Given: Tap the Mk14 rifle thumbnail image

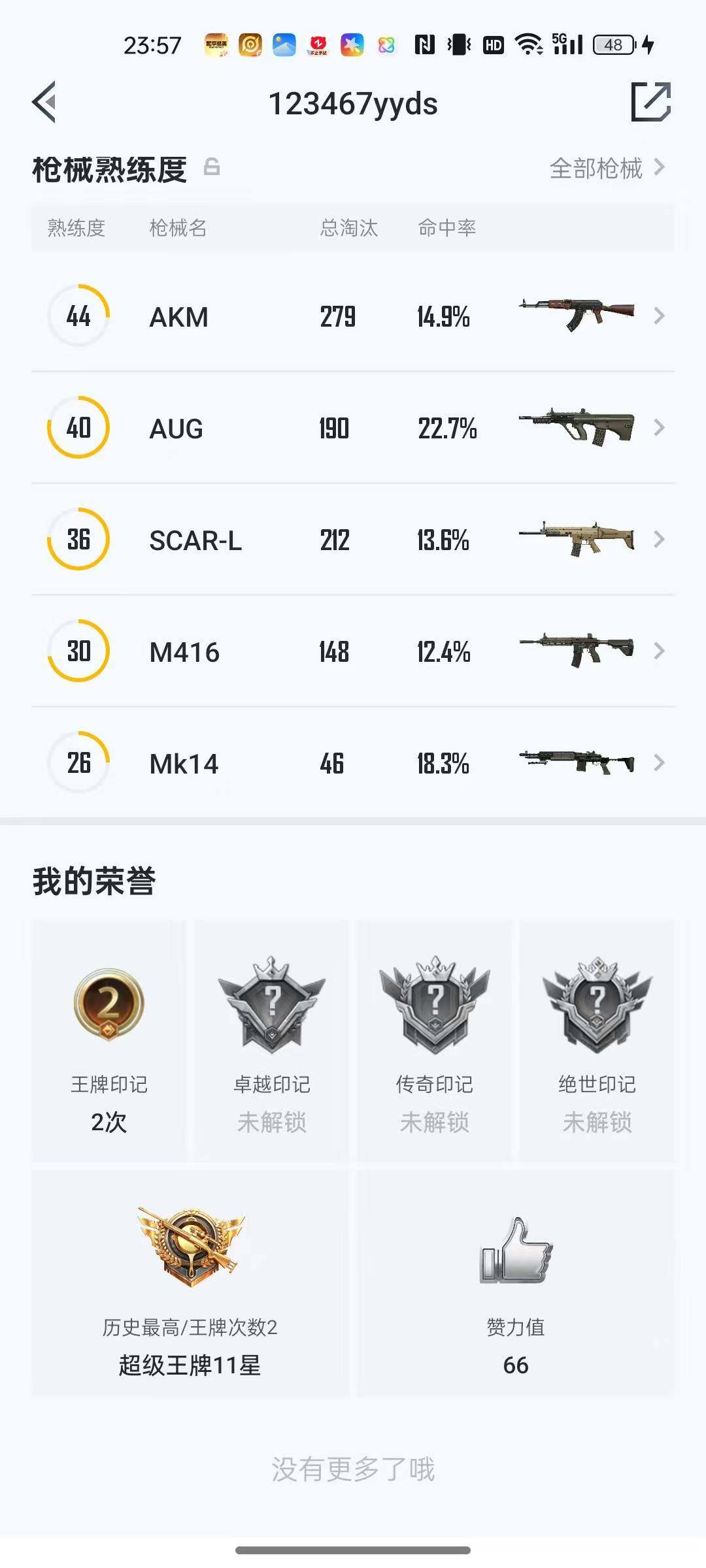Looking at the screenshot, I should [x=579, y=762].
